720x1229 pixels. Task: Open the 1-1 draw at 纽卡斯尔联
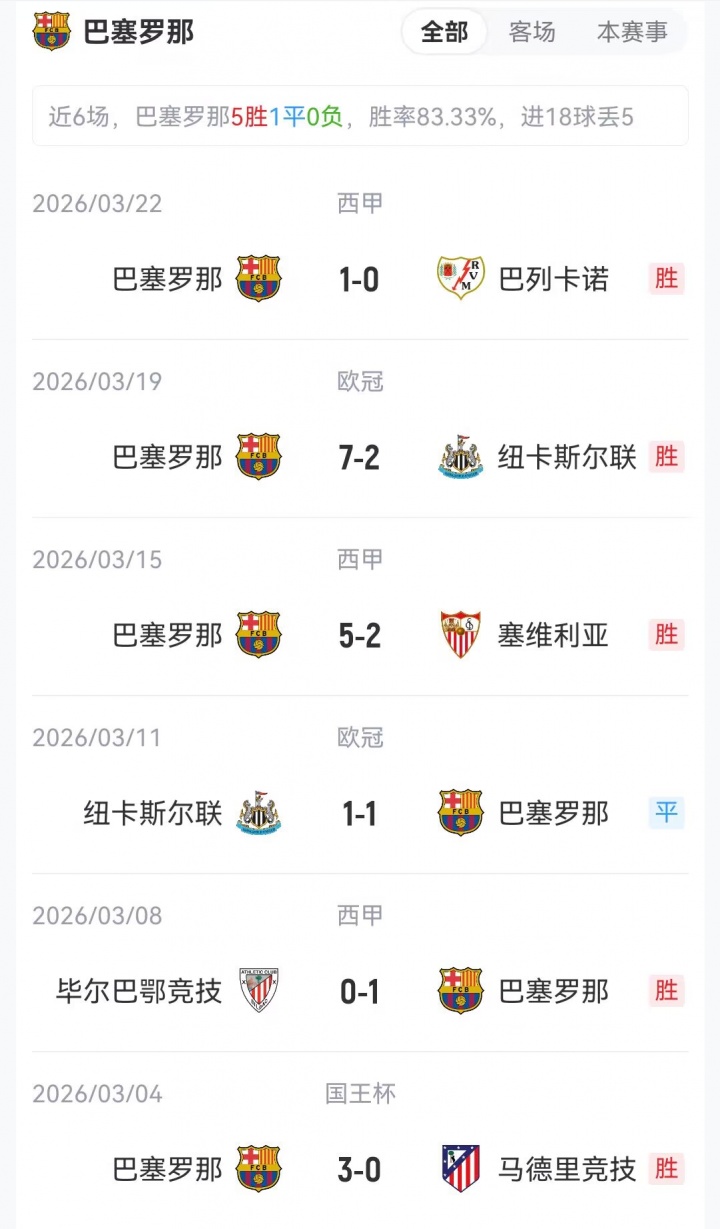(359, 813)
